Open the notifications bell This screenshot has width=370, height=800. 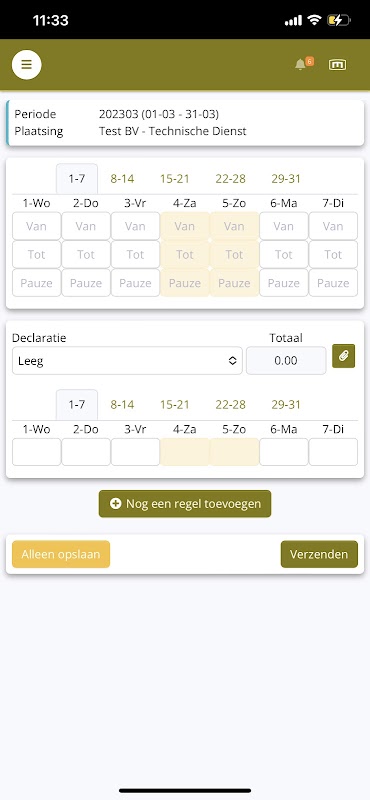301,65
